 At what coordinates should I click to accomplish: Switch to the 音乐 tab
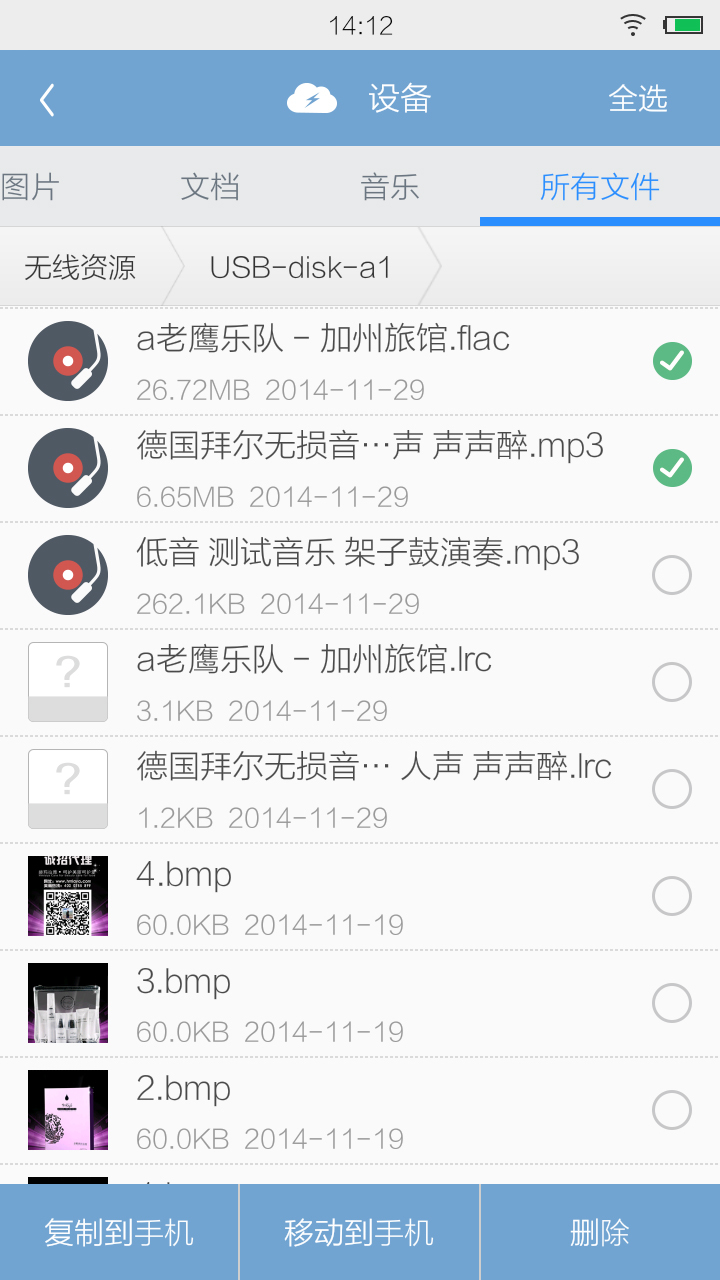[390, 187]
